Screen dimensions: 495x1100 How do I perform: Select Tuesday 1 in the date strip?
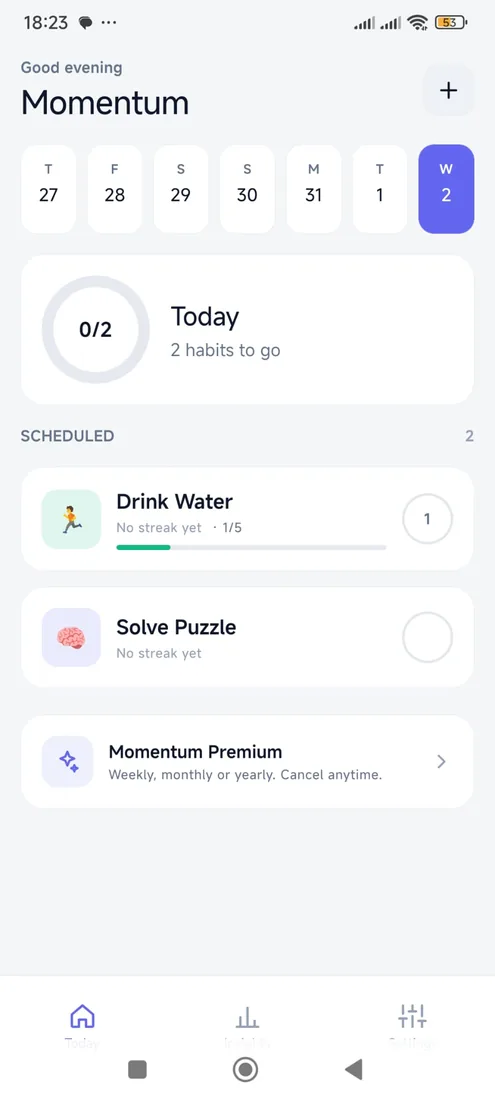coord(379,189)
